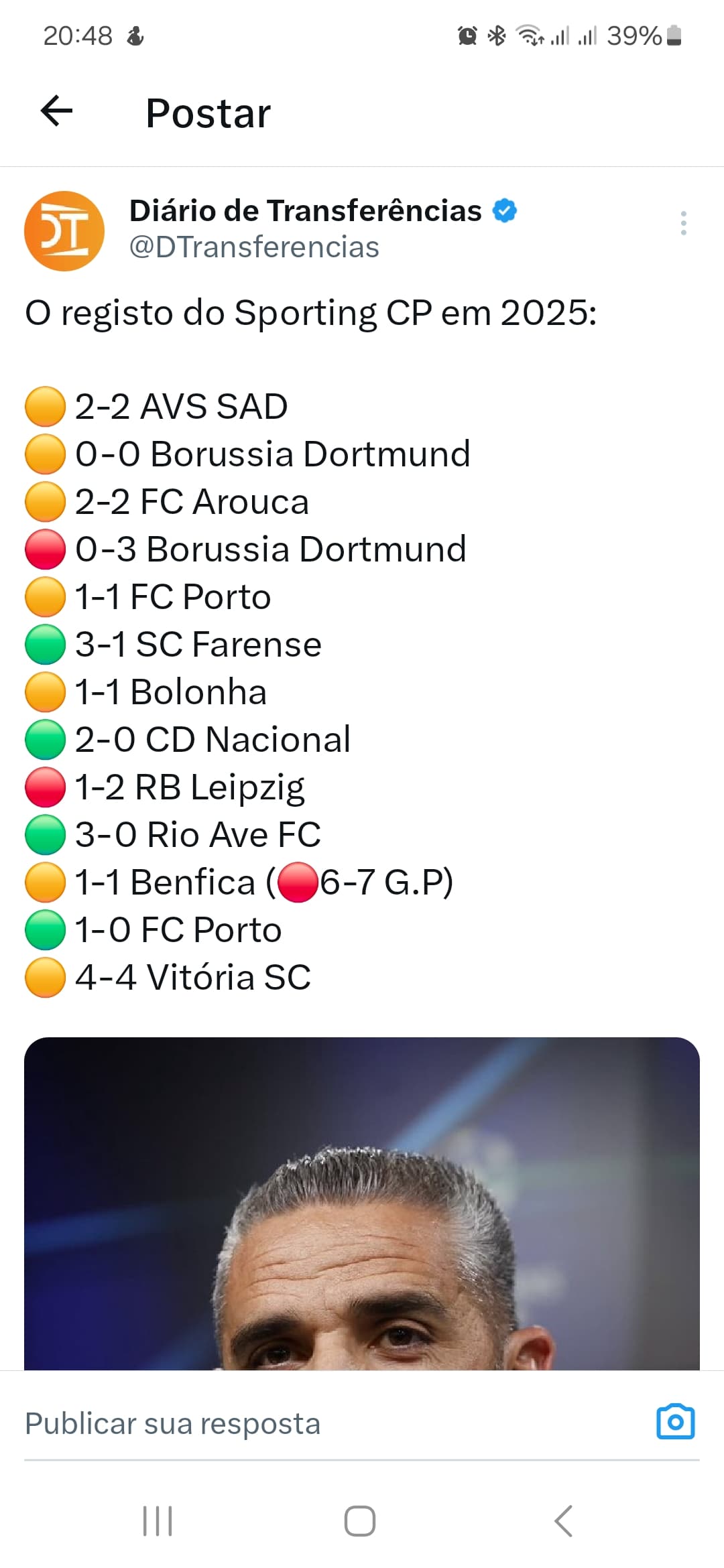Go to the home screen
Screen dimensions: 724x1568
click(360, 1520)
